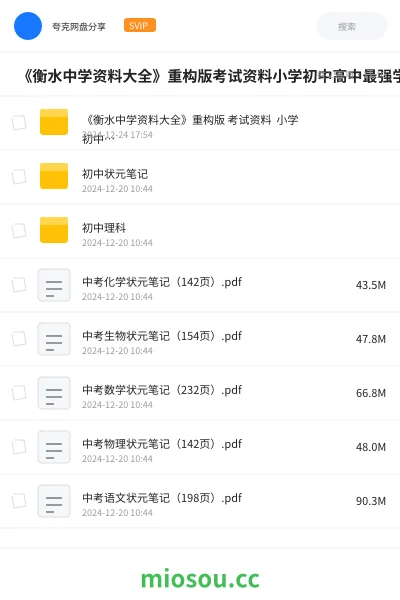The height and width of the screenshot is (600, 400).
Task: Tap the blue sharer avatar
Action: 28,26
